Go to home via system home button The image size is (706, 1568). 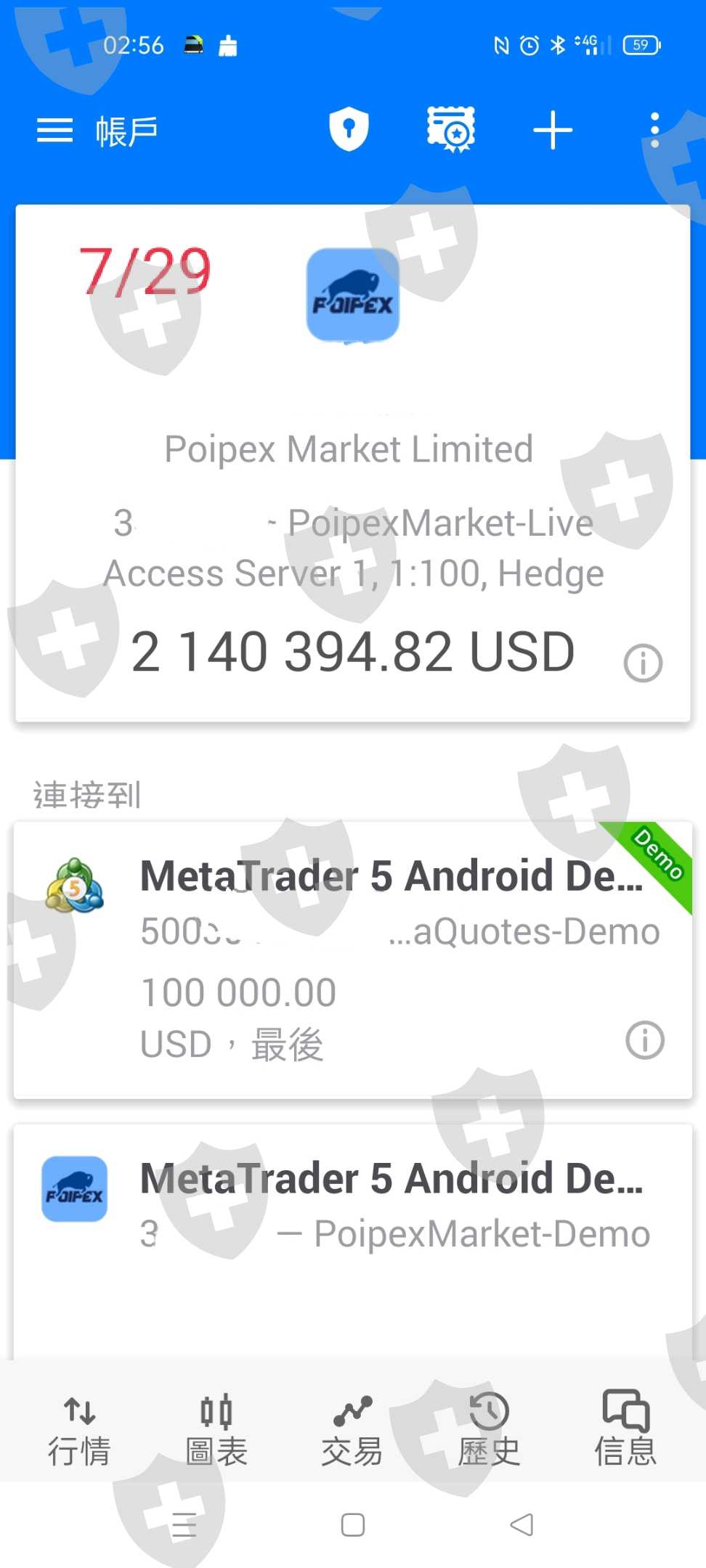pyautogui.click(x=353, y=1524)
